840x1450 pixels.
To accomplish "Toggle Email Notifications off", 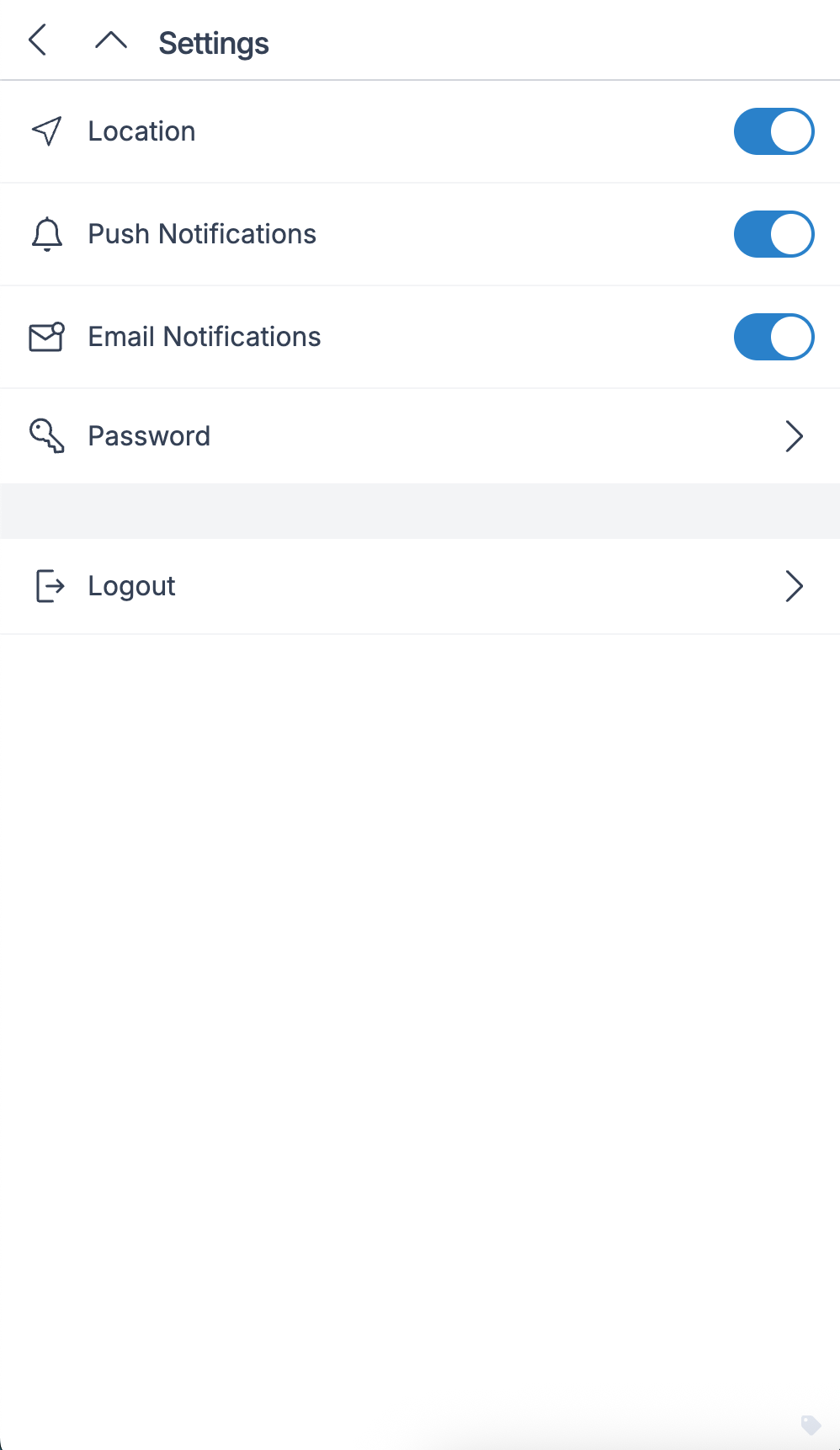I will tap(774, 337).
